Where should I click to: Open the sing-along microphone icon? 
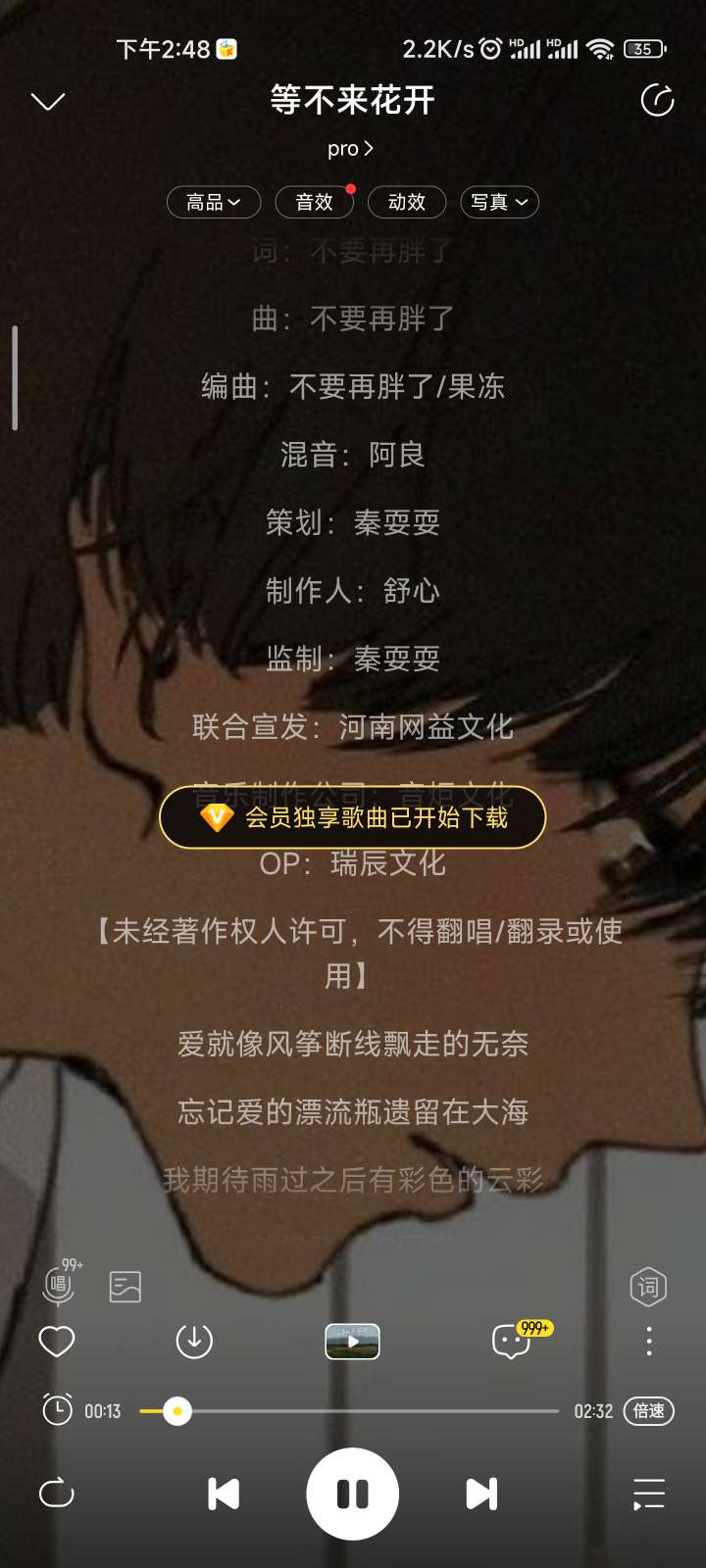[59, 1284]
